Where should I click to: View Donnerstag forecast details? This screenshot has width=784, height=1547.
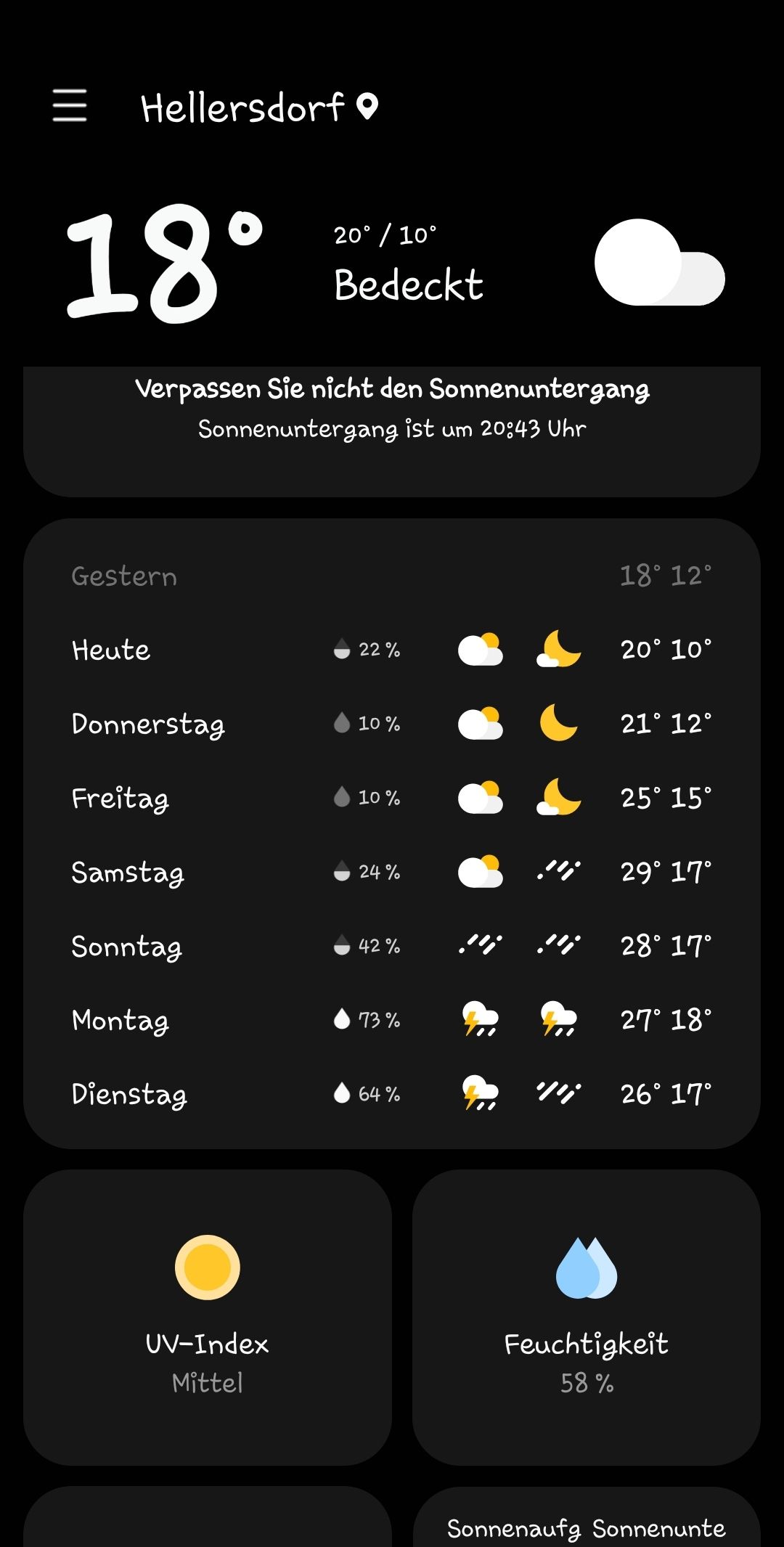point(392,724)
